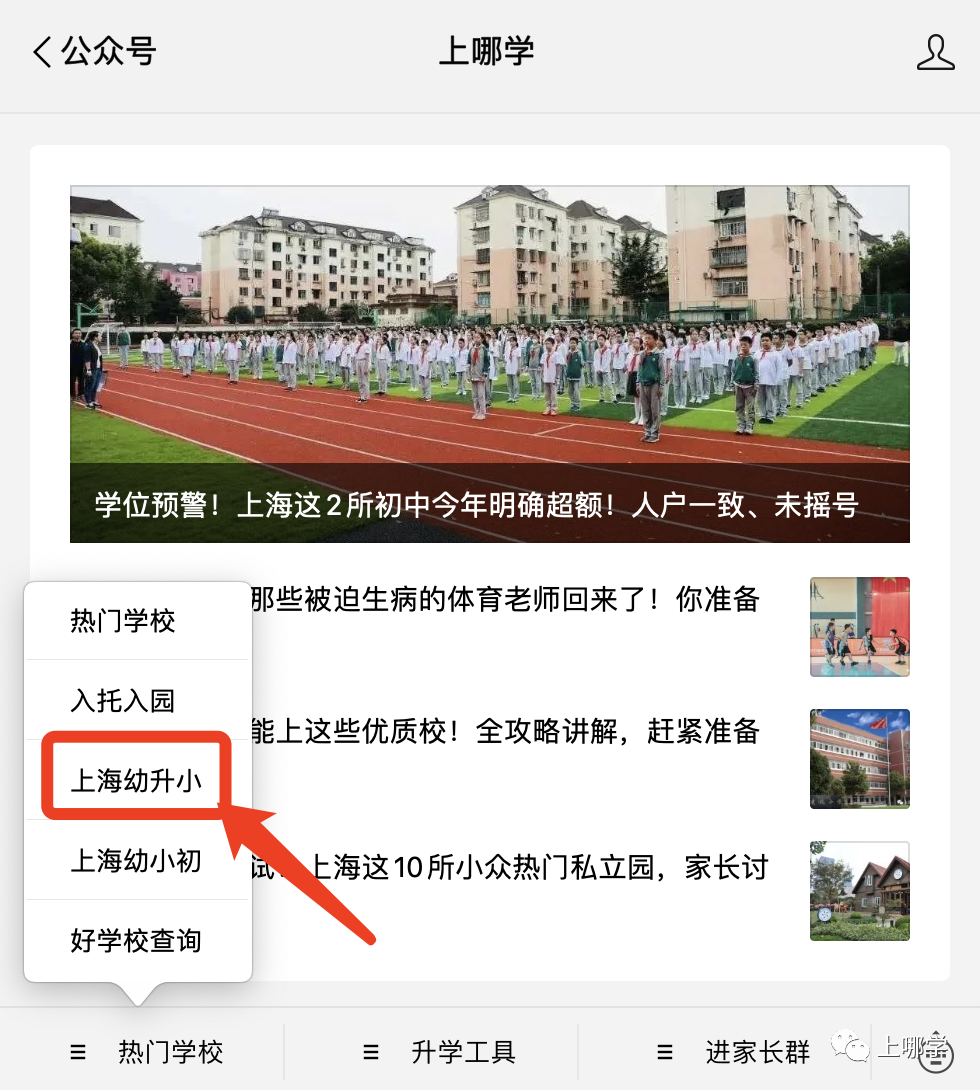Open the account profile icon
980x1090 pixels.
coord(935,52)
